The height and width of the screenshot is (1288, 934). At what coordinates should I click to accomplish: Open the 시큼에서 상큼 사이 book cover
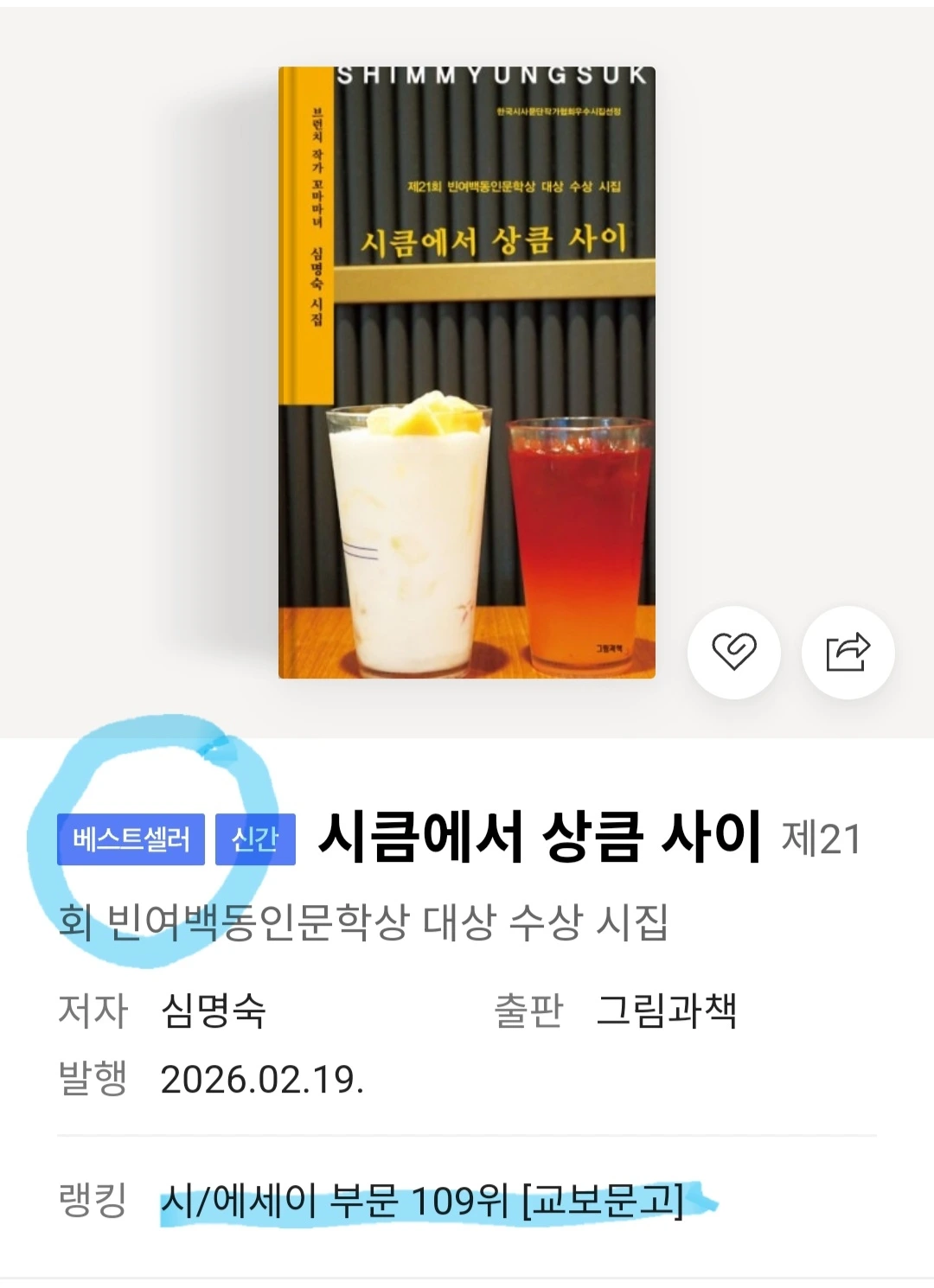(467, 372)
